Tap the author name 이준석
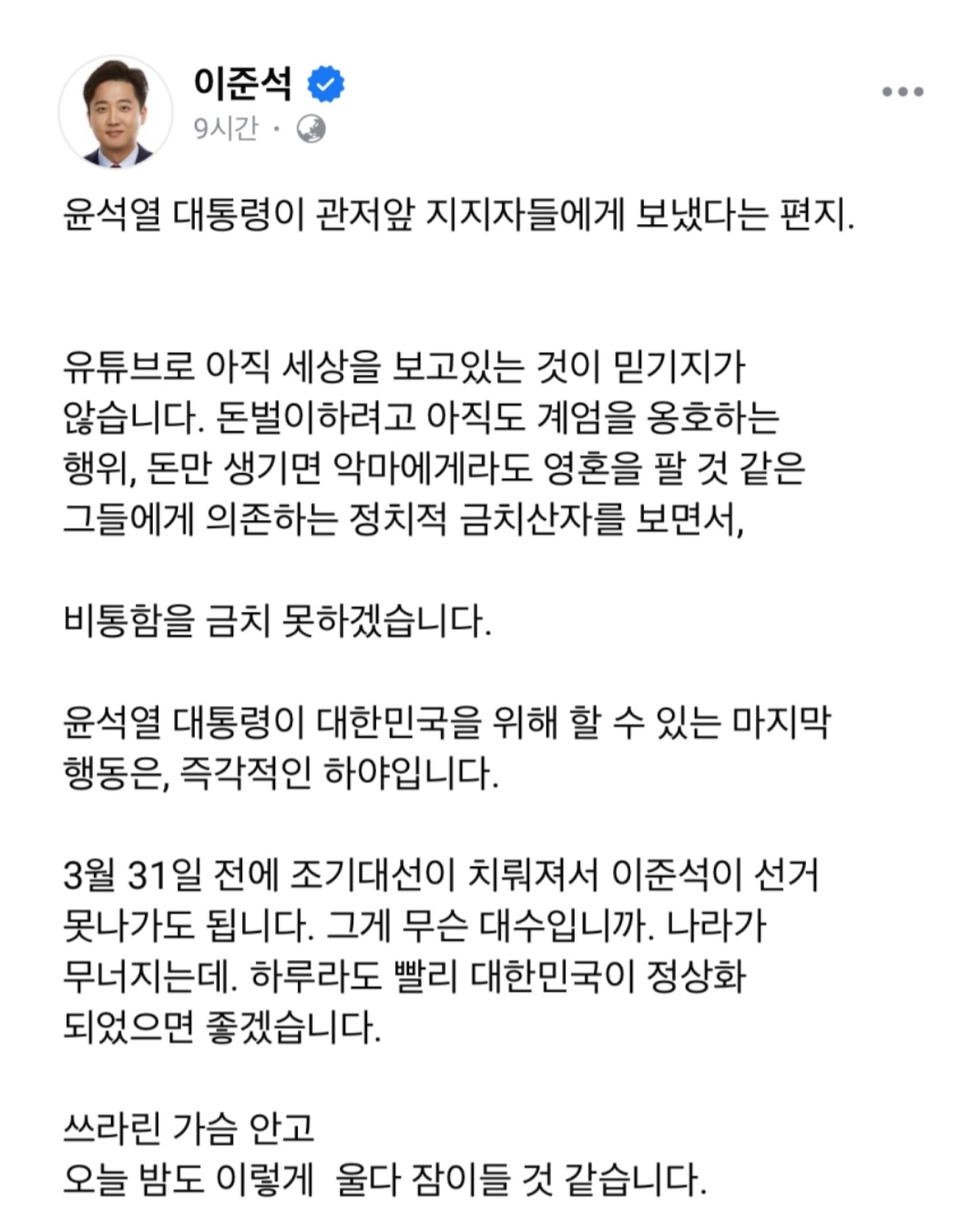The height and width of the screenshot is (1225, 980). (x=242, y=84)
